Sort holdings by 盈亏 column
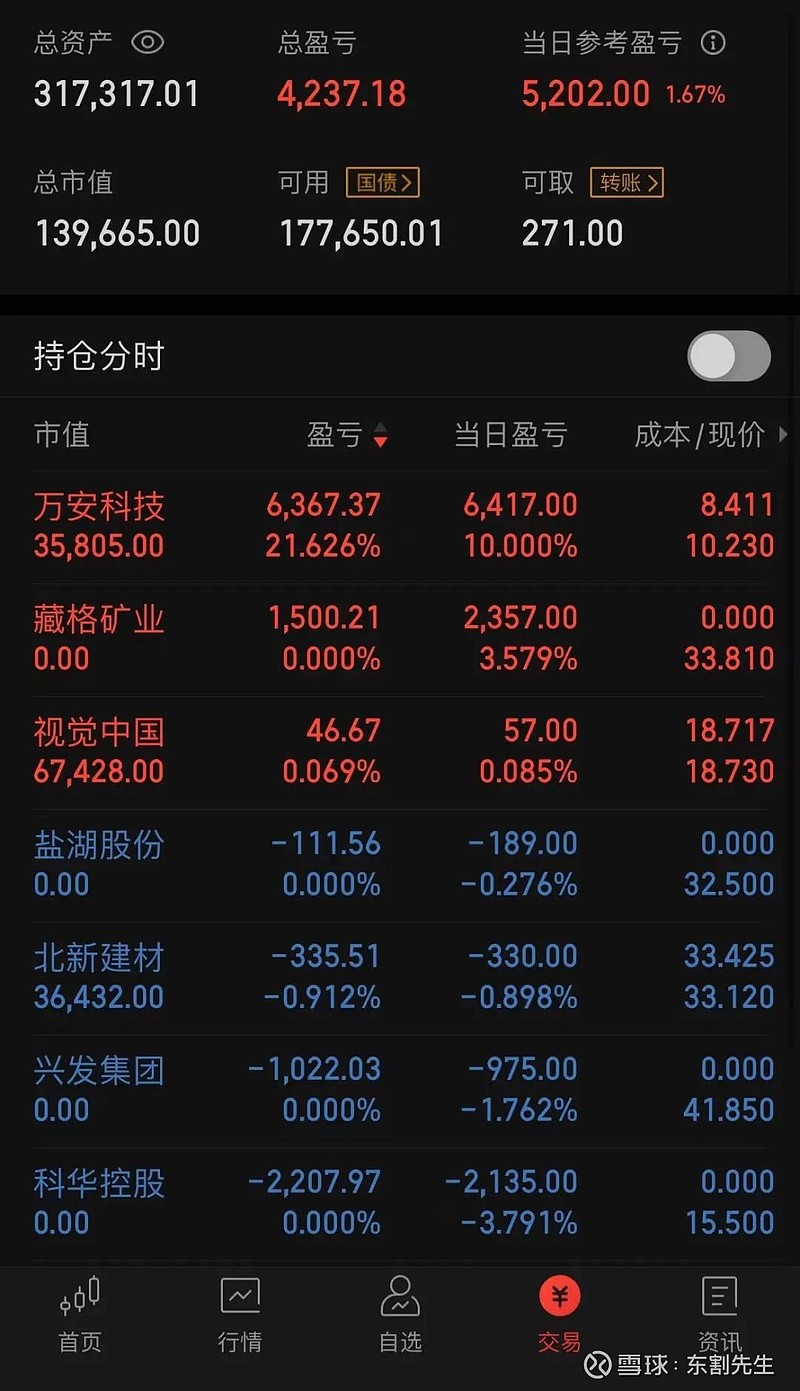Viewport: 800px width, 1391px height. click(x=346, y=435)
